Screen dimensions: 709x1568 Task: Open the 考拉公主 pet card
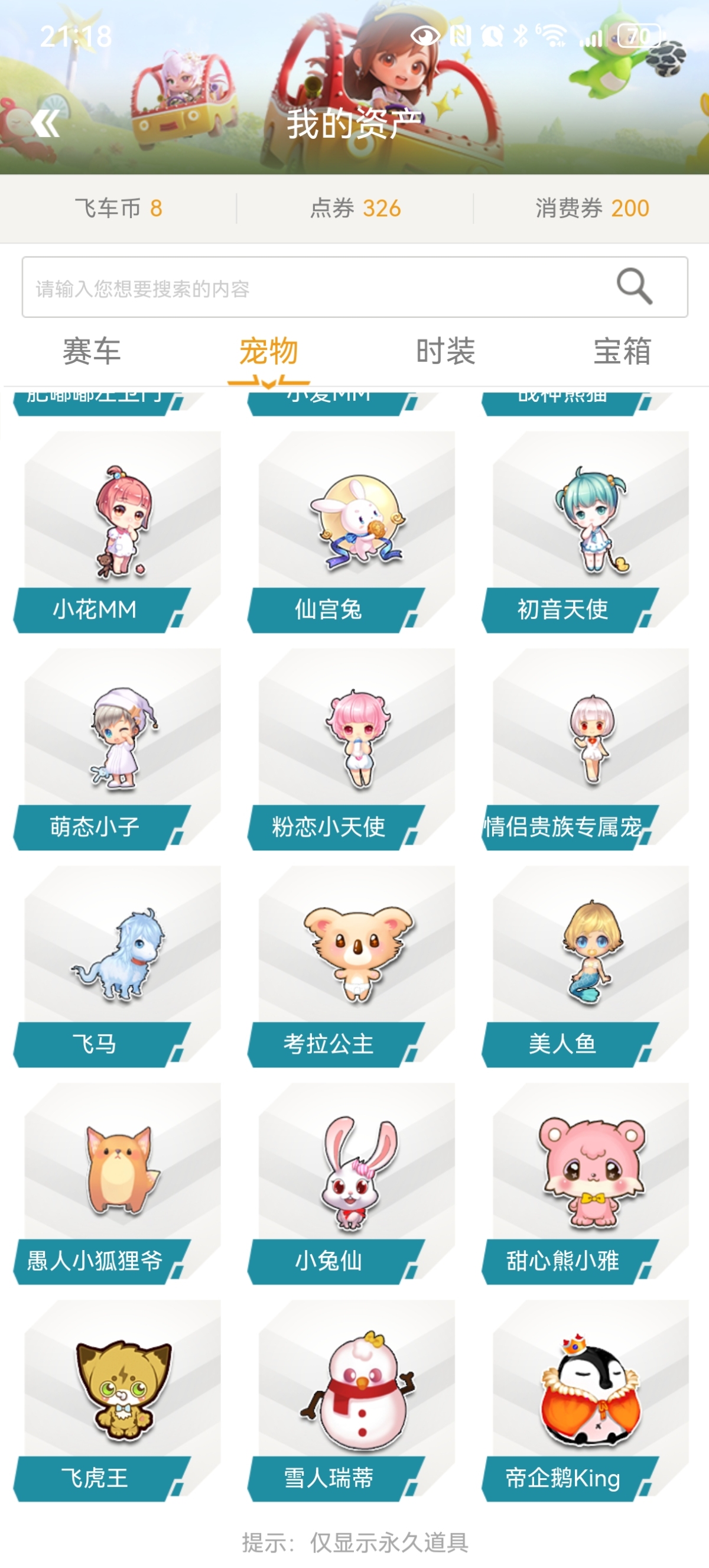click(x=356, y=966)
